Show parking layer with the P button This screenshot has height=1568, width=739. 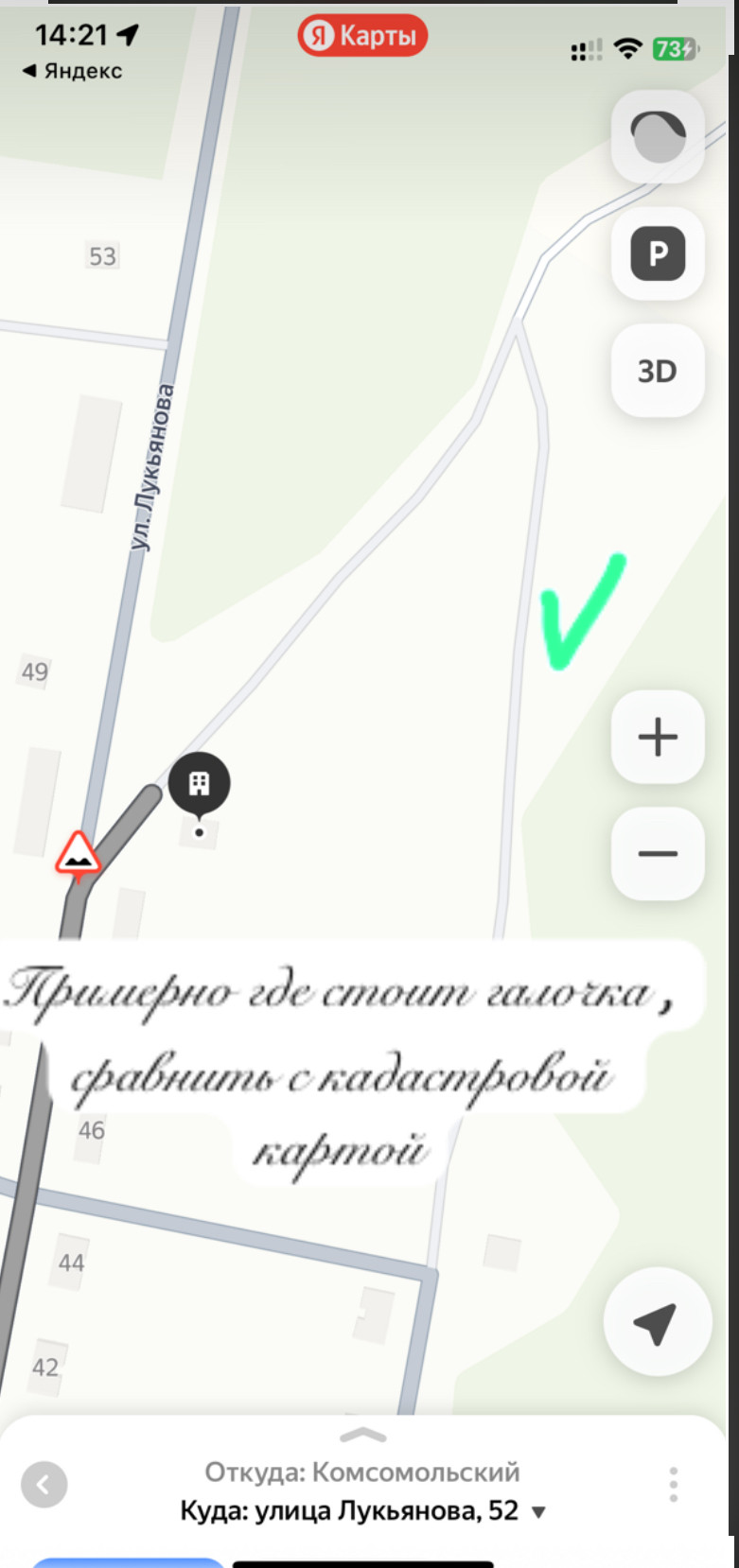coord(658,253)
